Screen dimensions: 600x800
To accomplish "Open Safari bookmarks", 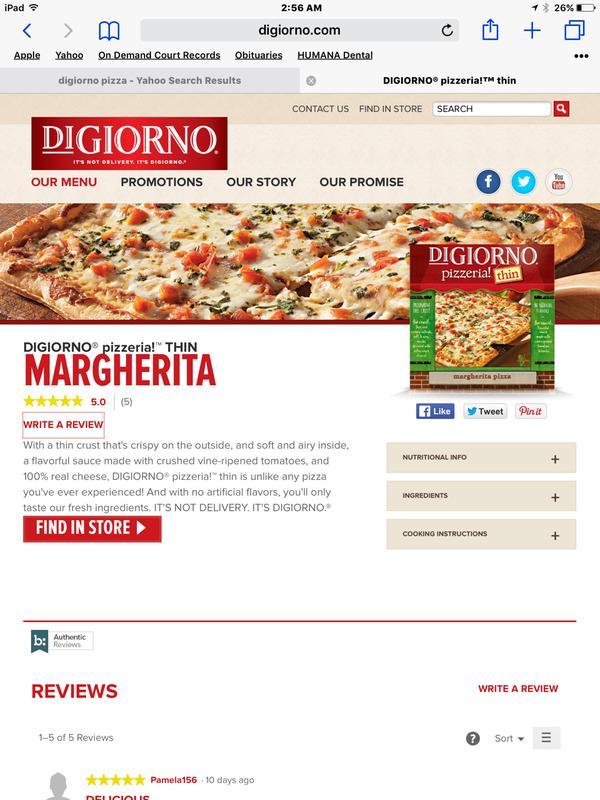I will [108, 31].
